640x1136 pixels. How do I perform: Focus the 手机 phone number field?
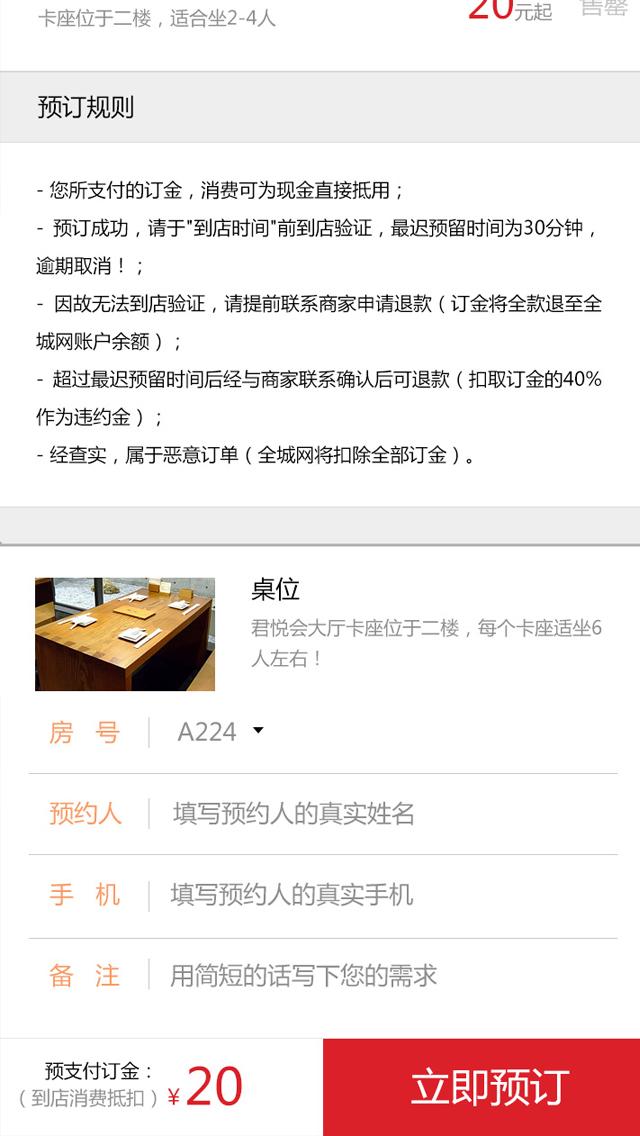click(x=380, y=895)
